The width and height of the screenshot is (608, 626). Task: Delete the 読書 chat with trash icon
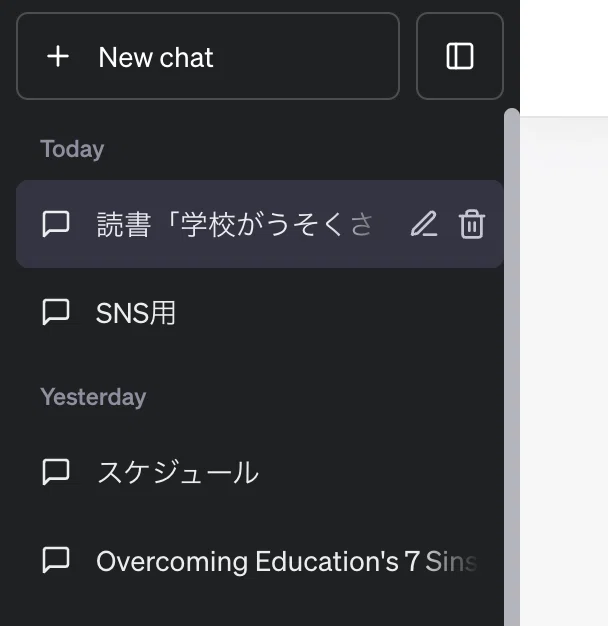pos(472,224)
